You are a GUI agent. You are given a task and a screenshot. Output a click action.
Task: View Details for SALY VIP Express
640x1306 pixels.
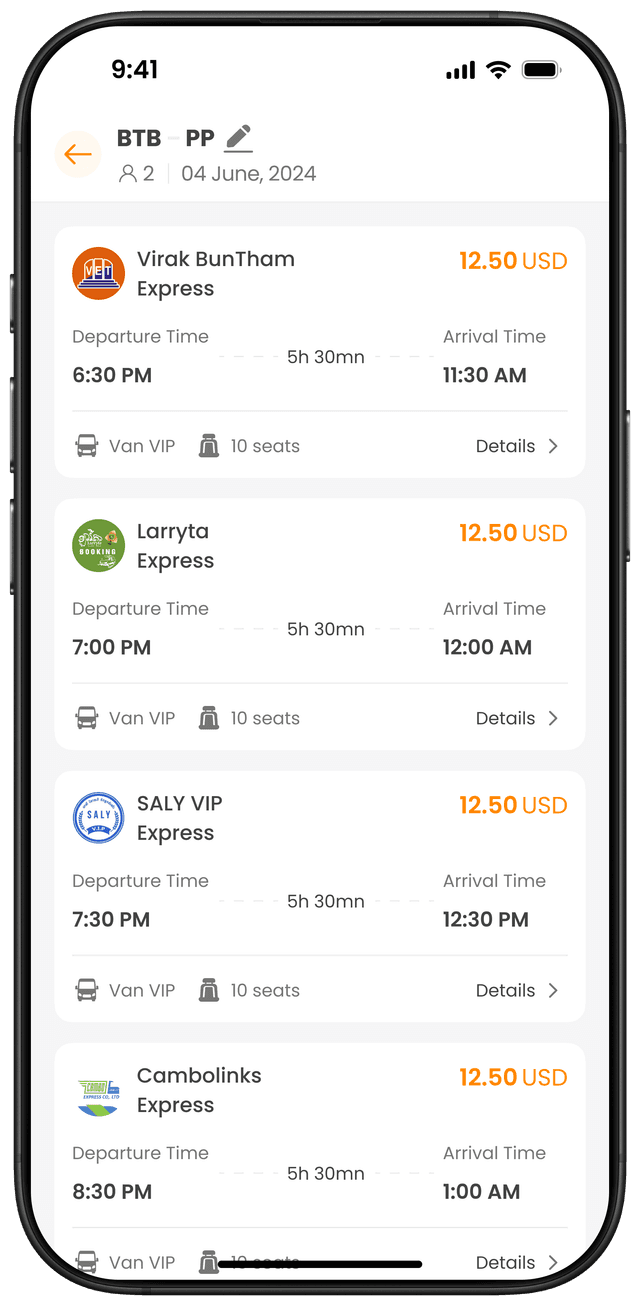tap(516, 990)
